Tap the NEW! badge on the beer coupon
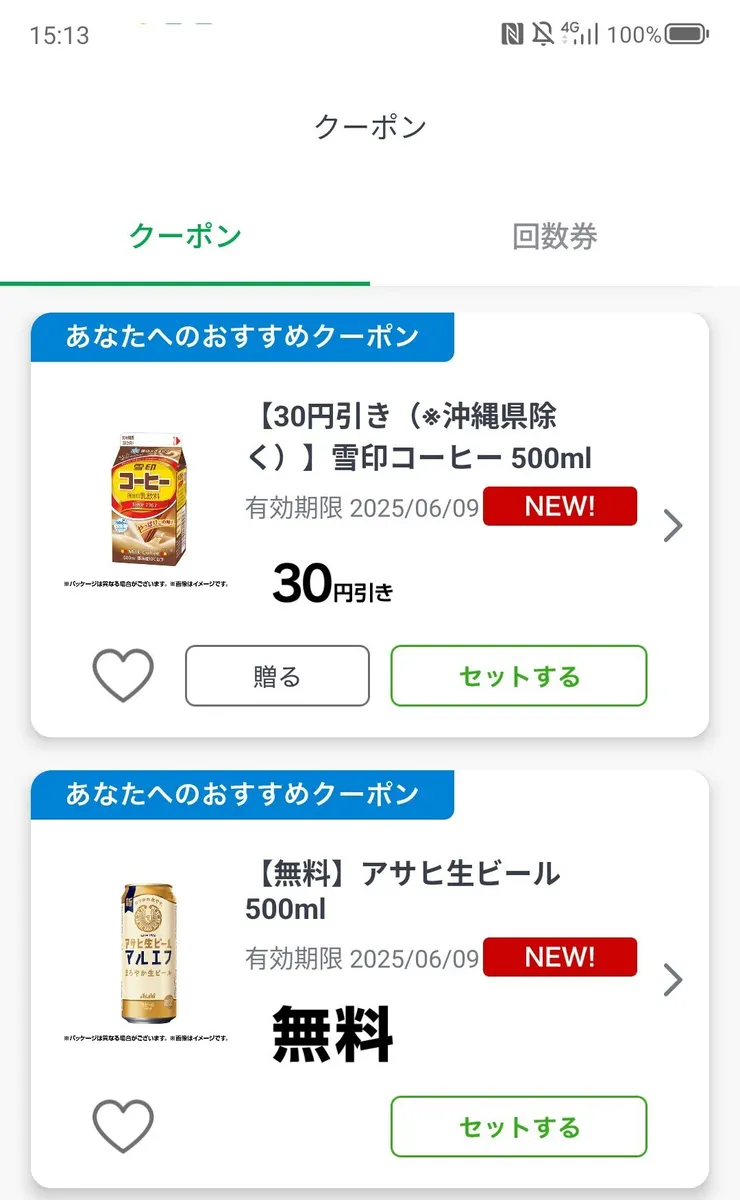740x1200 pixels. 560,957
